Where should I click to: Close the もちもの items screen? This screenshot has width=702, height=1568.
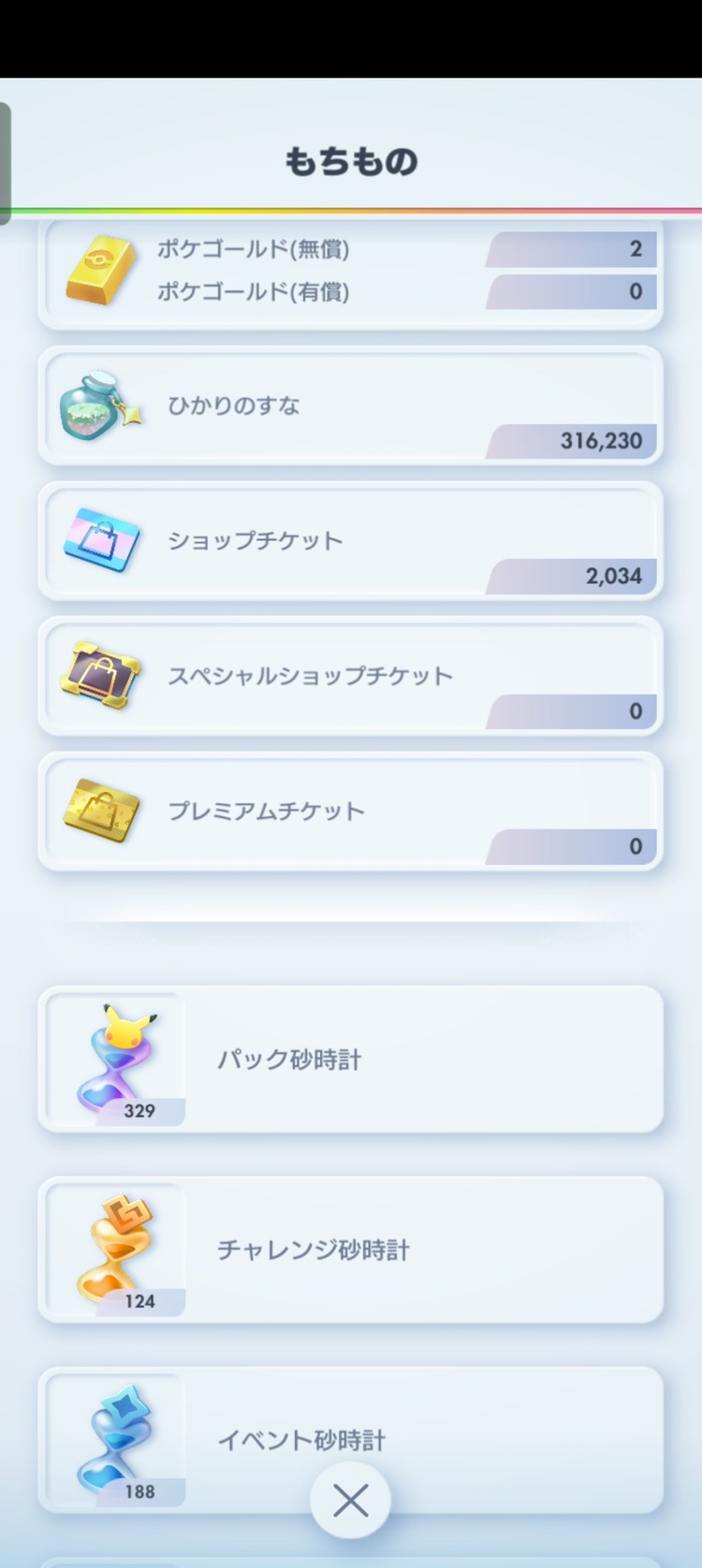pyautogui.click(x=350, y=1501)
